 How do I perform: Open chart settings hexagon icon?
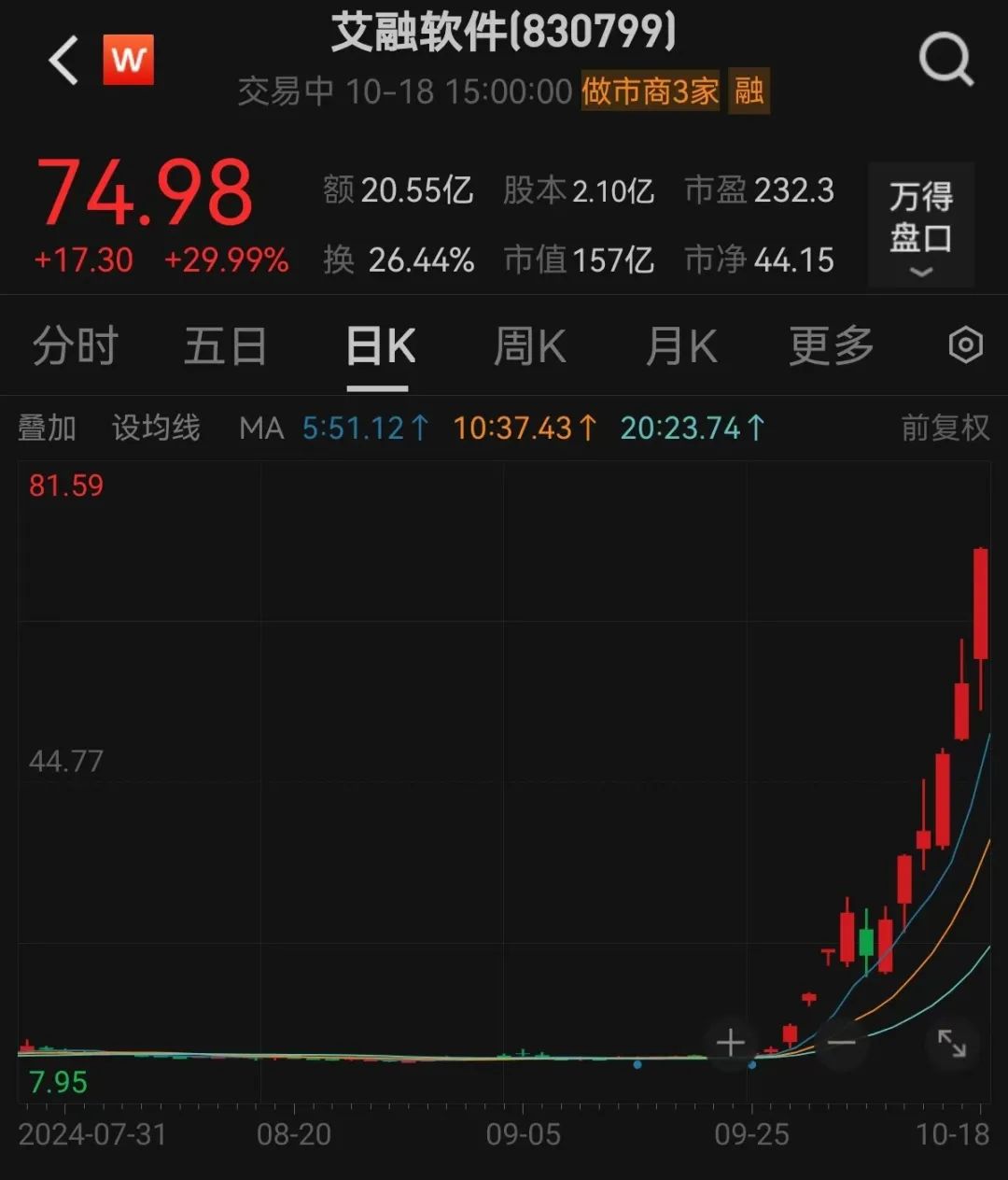point(965,345)
